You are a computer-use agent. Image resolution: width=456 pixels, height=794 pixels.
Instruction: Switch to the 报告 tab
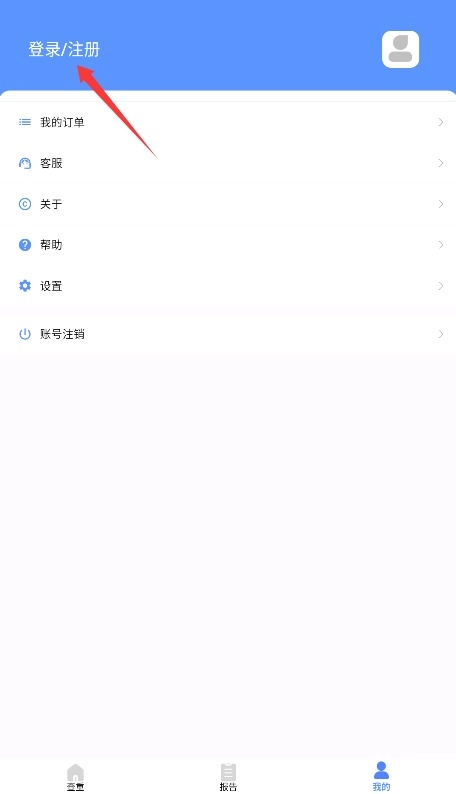pos(228,777)
